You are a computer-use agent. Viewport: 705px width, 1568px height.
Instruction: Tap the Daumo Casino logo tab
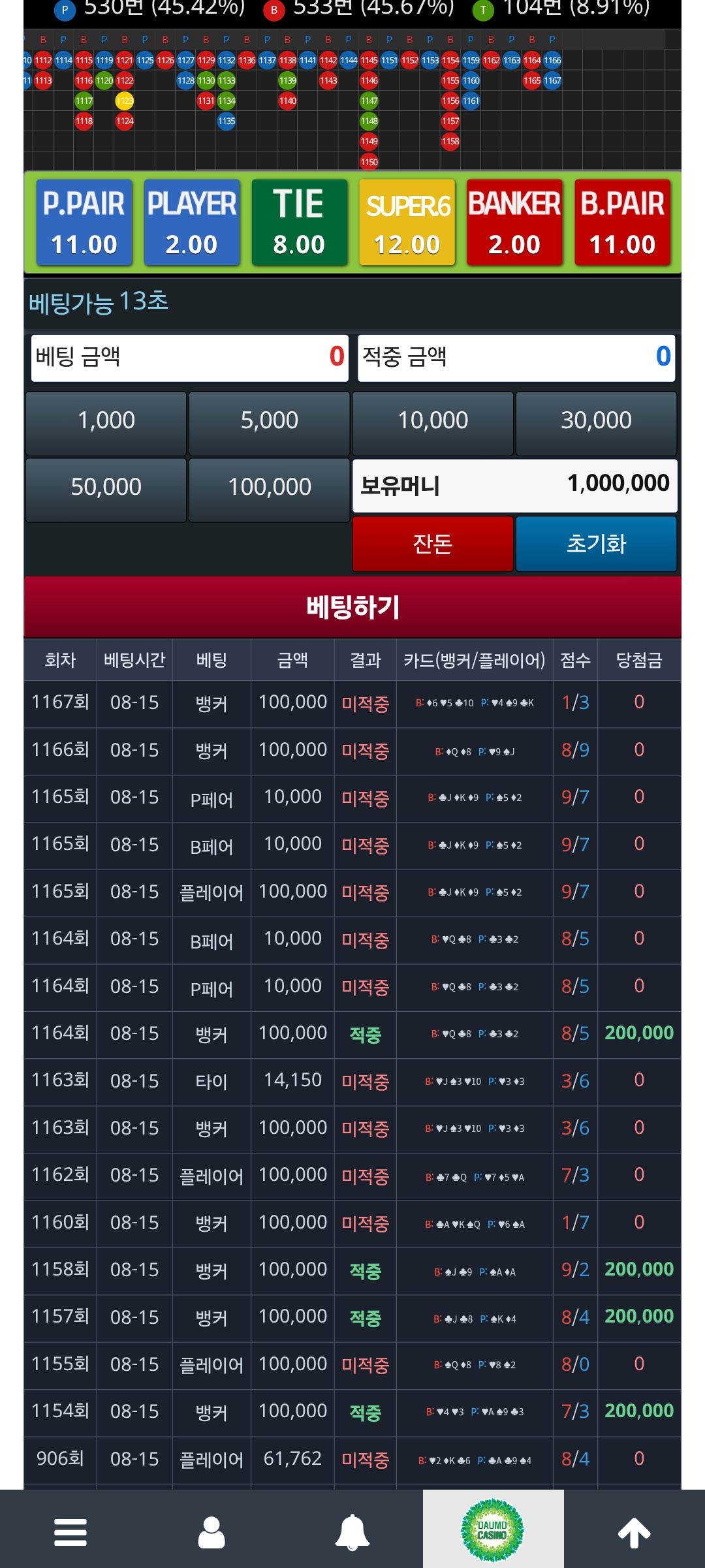tap(493, 1530)
